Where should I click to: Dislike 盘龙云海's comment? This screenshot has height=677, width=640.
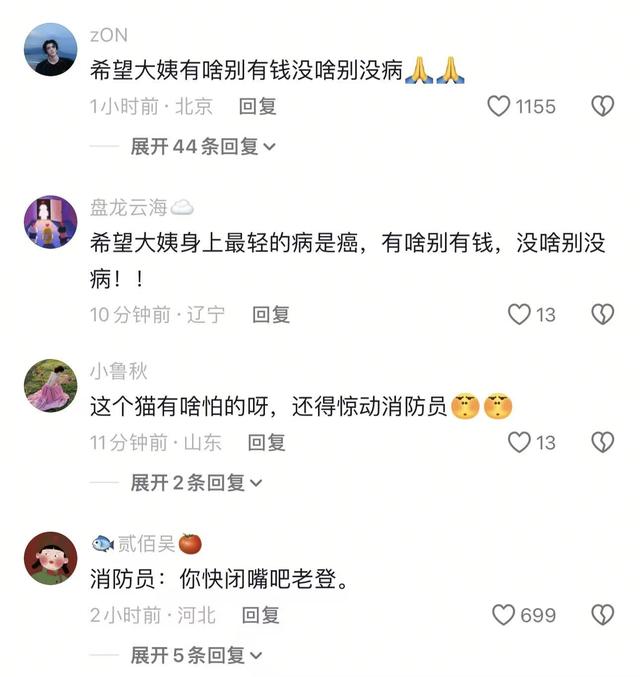click(602, 314)
